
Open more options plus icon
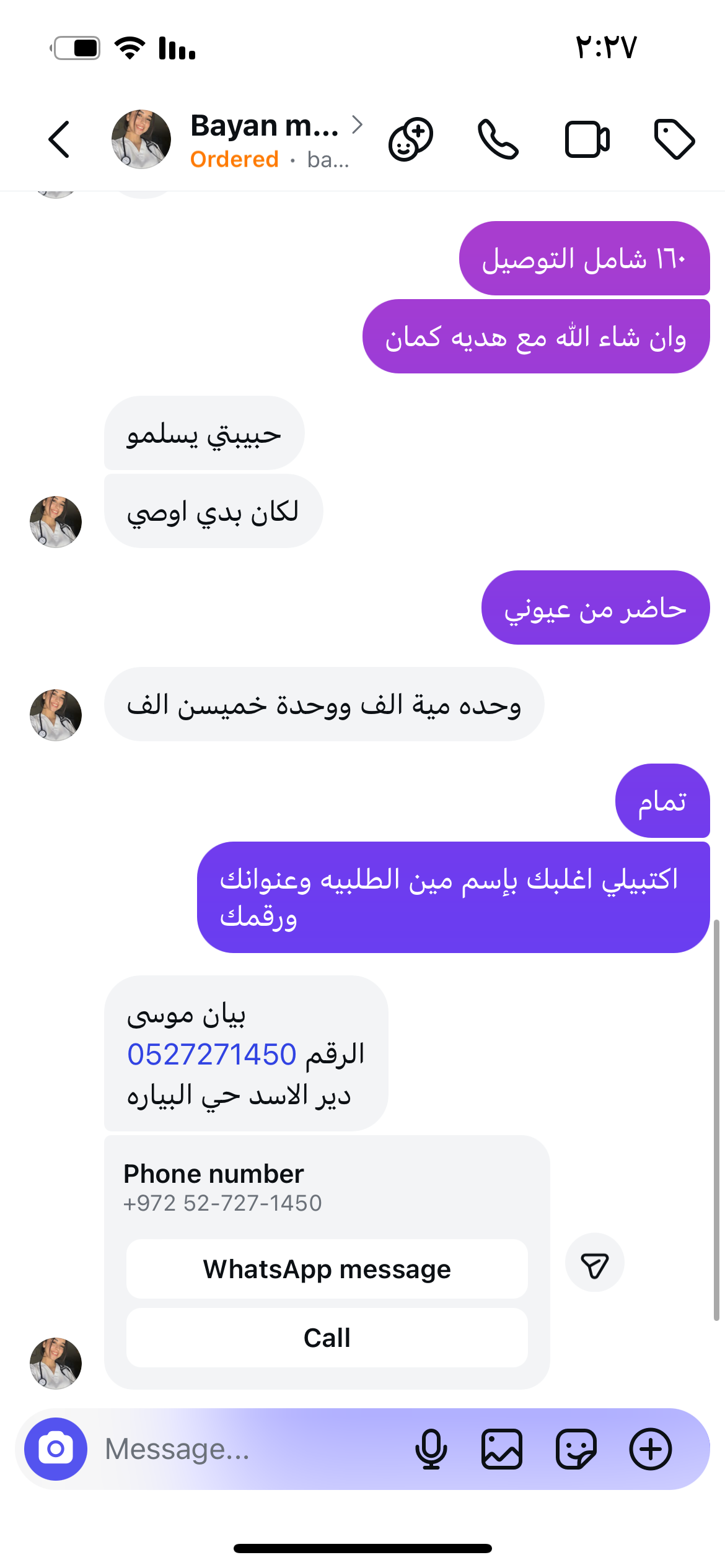pyautogui.click(x=651, y=1449)
